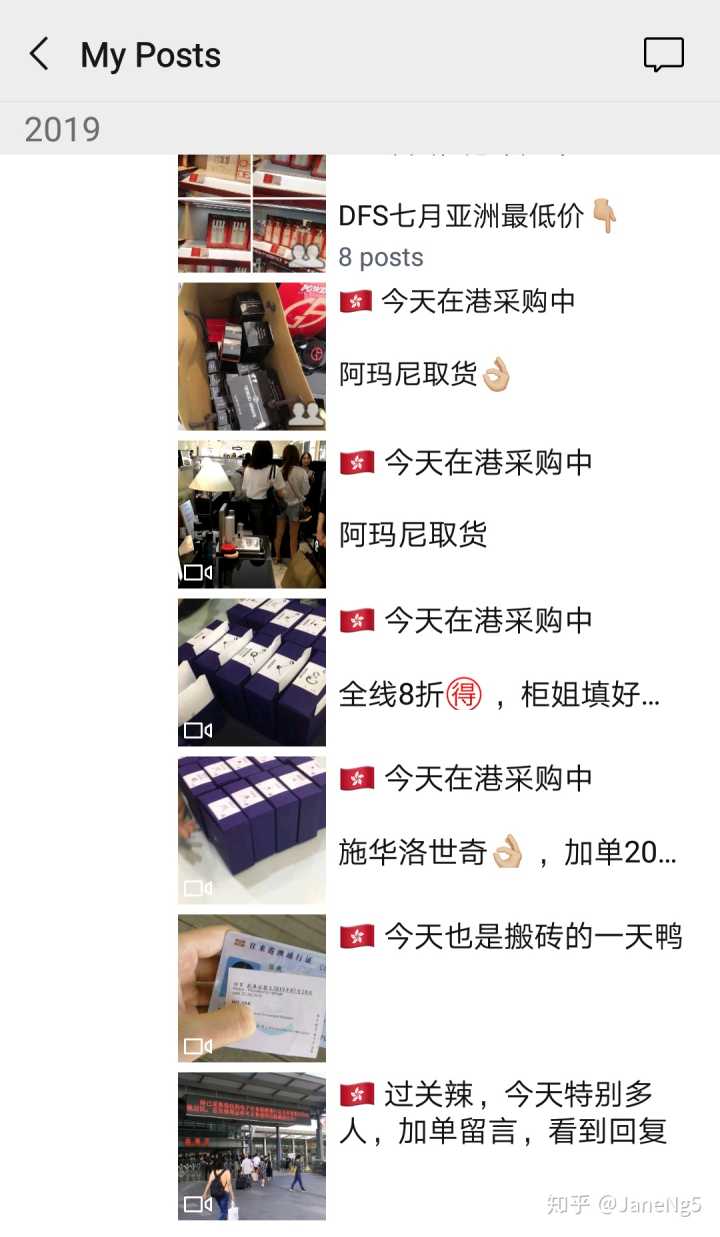Open the 全线8折 video post

pyautogui.click(x=252, y=672)
